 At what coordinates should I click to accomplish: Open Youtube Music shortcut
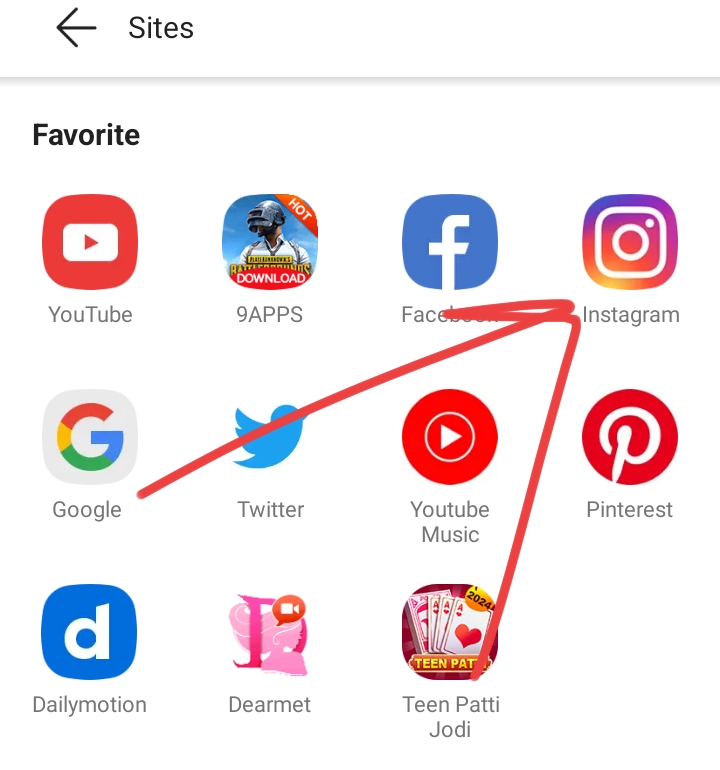[x=450, y=437]
